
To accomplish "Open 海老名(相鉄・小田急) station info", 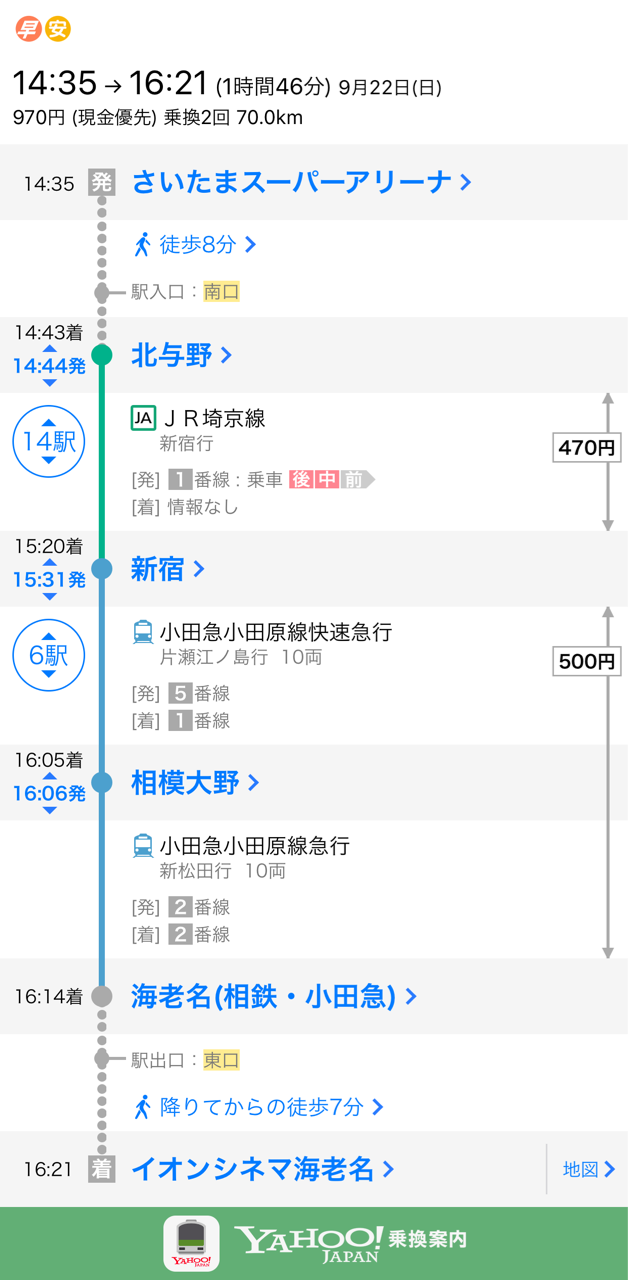I will (273, 996).
